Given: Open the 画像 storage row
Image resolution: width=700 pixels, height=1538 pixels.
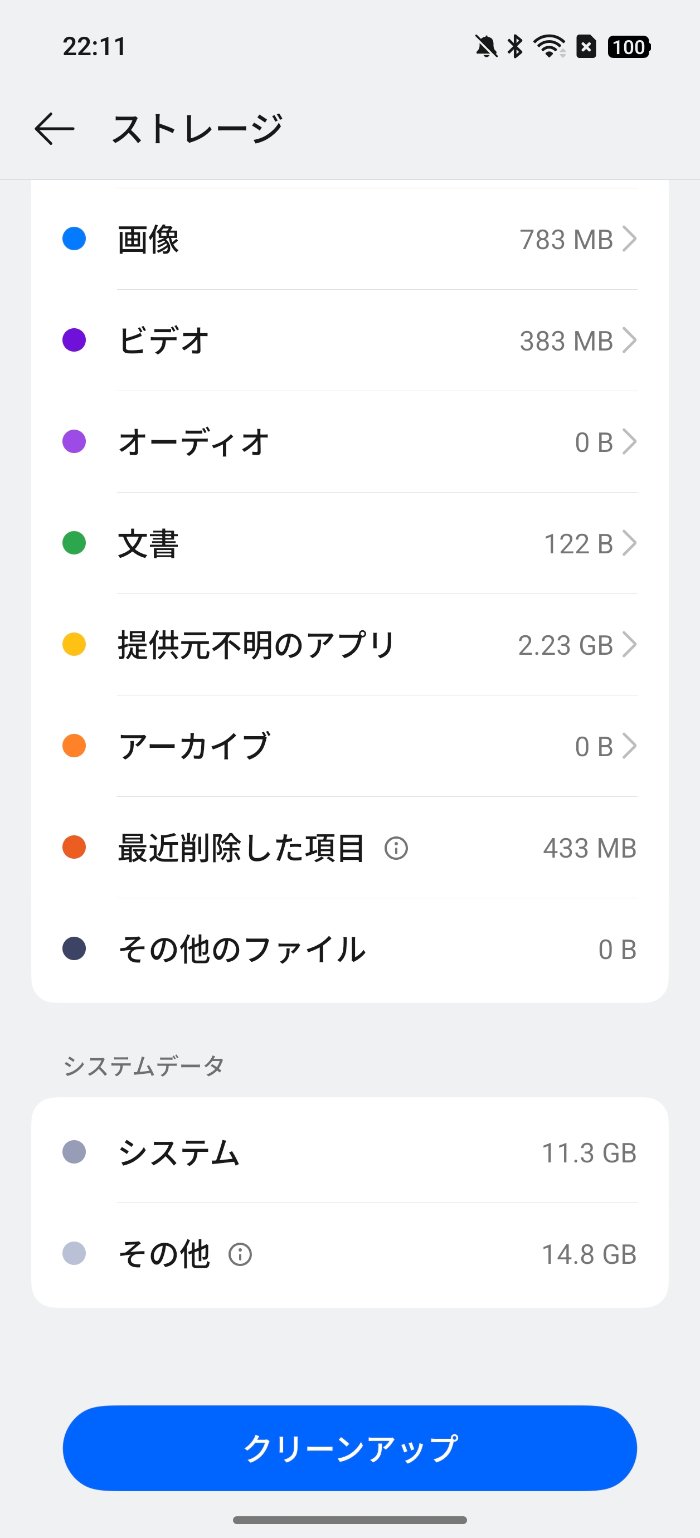Looking at the screenshot, I should pos(350,240).
